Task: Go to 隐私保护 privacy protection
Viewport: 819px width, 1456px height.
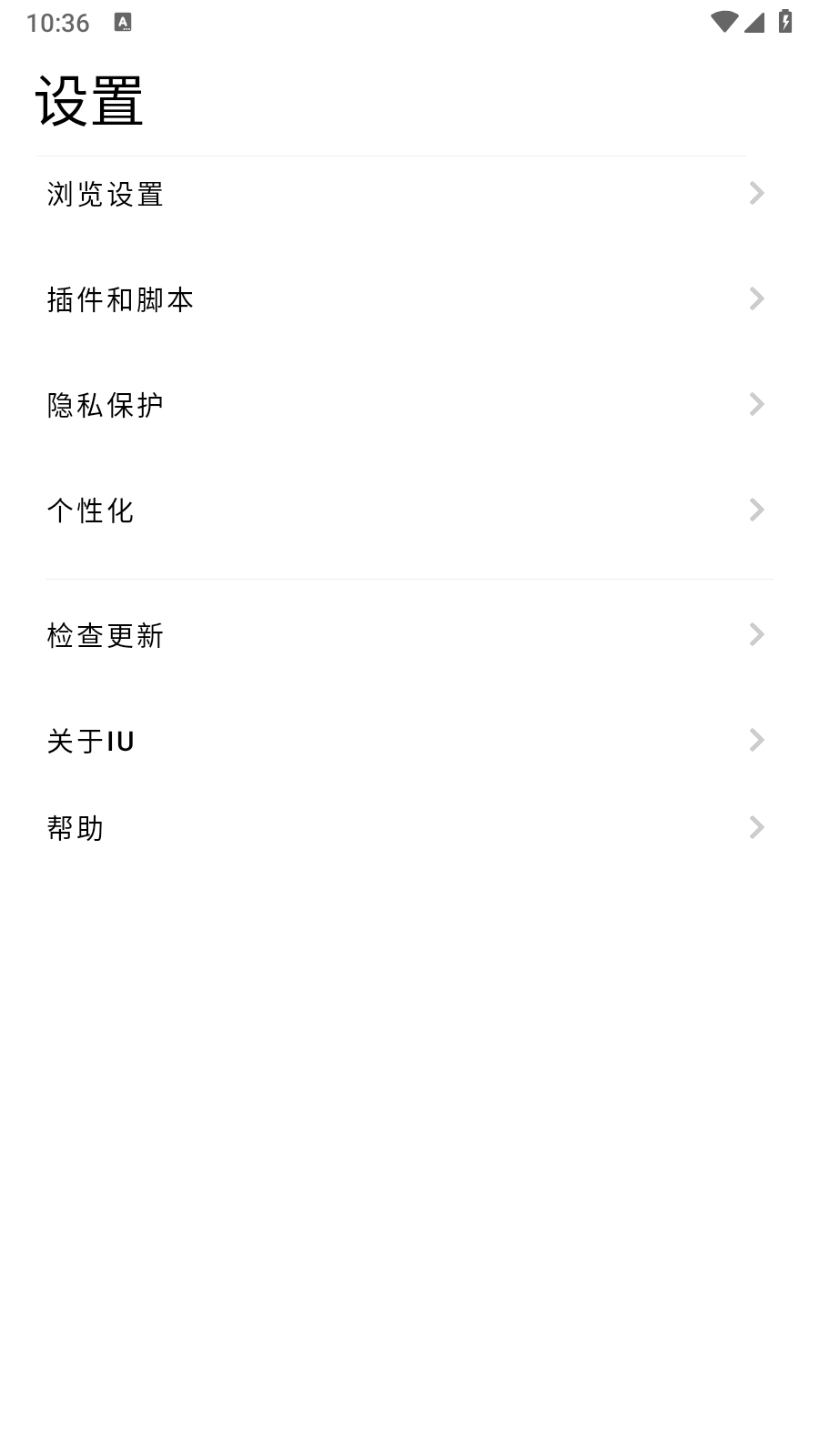Action: 409,405
